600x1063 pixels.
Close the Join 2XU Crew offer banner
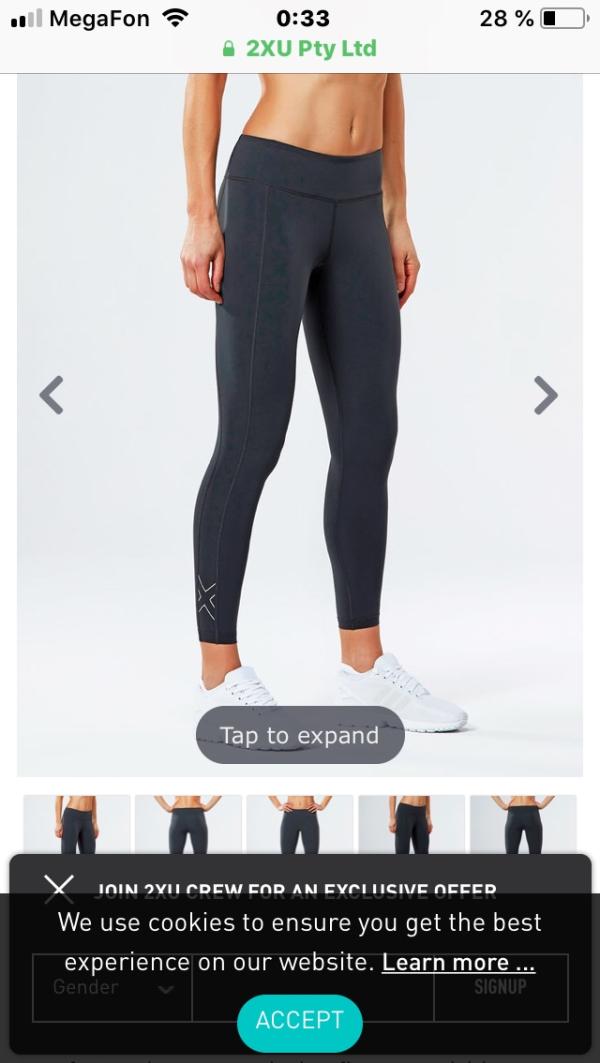(x=59, y=888)
